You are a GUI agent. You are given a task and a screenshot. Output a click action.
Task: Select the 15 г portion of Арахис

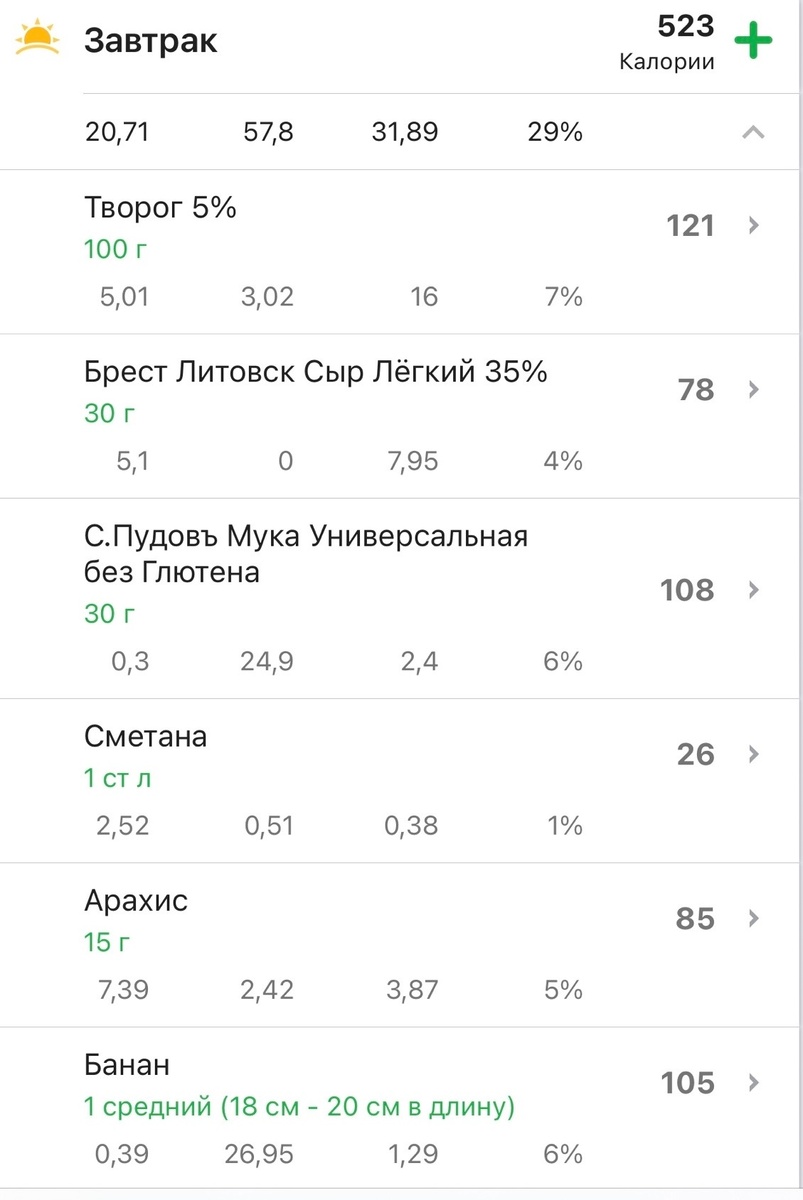107,942
